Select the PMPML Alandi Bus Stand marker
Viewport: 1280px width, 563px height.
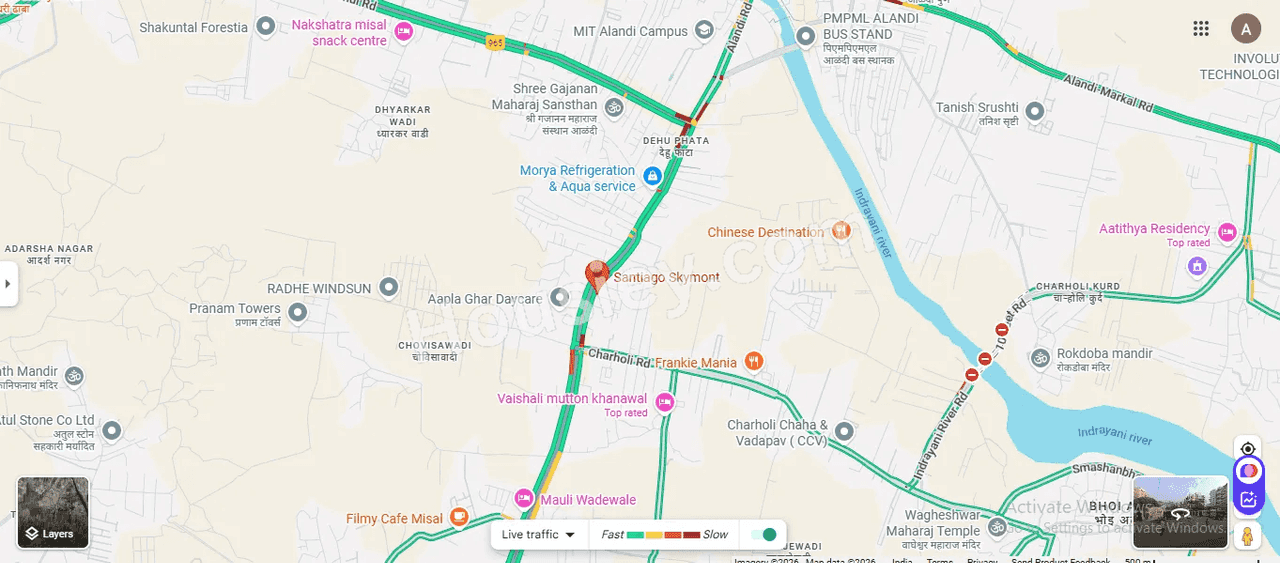click(806, 37)
